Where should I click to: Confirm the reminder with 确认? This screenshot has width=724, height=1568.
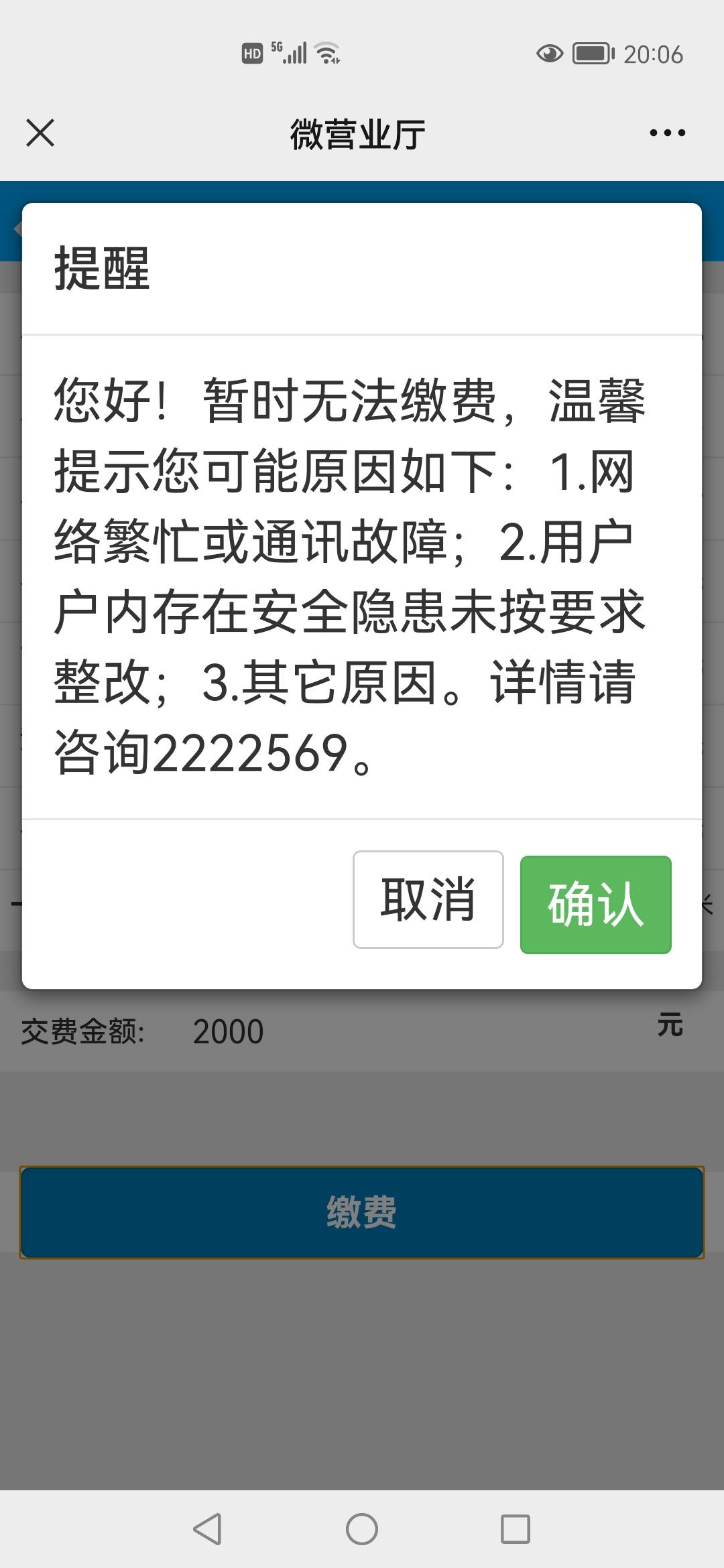596,905
